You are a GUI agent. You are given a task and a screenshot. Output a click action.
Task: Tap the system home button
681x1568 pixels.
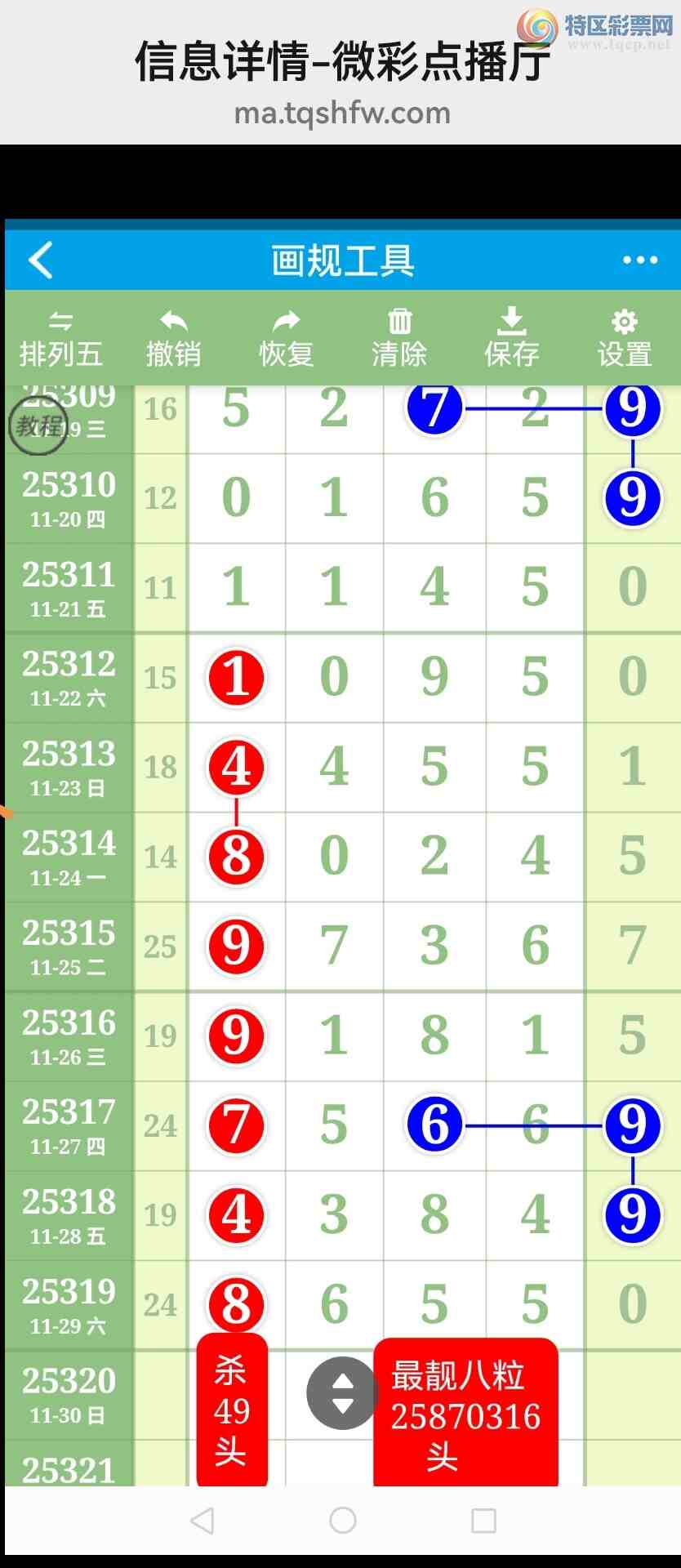(x=343, y=1521)
